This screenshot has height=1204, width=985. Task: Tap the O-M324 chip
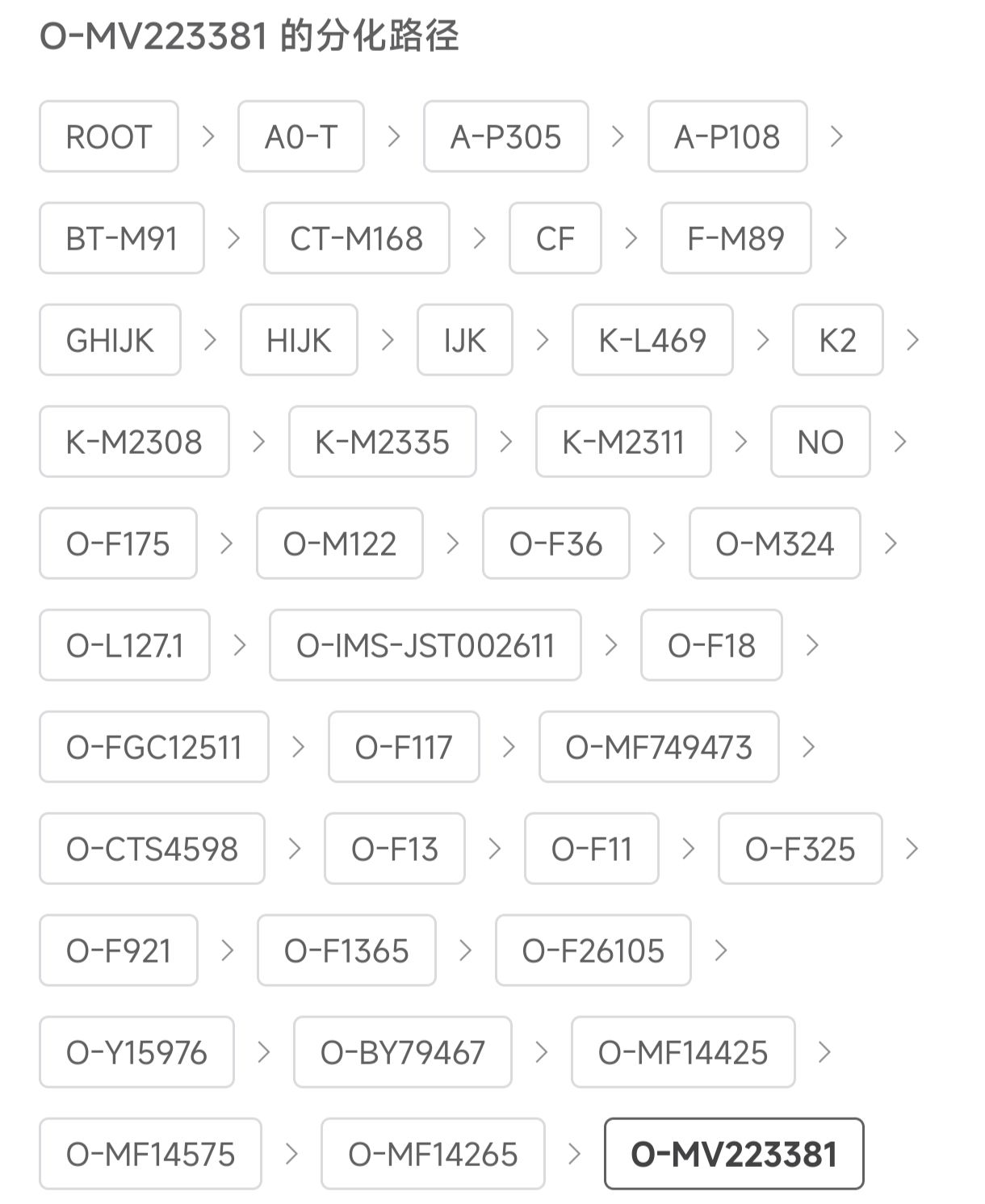click(774, 543)
